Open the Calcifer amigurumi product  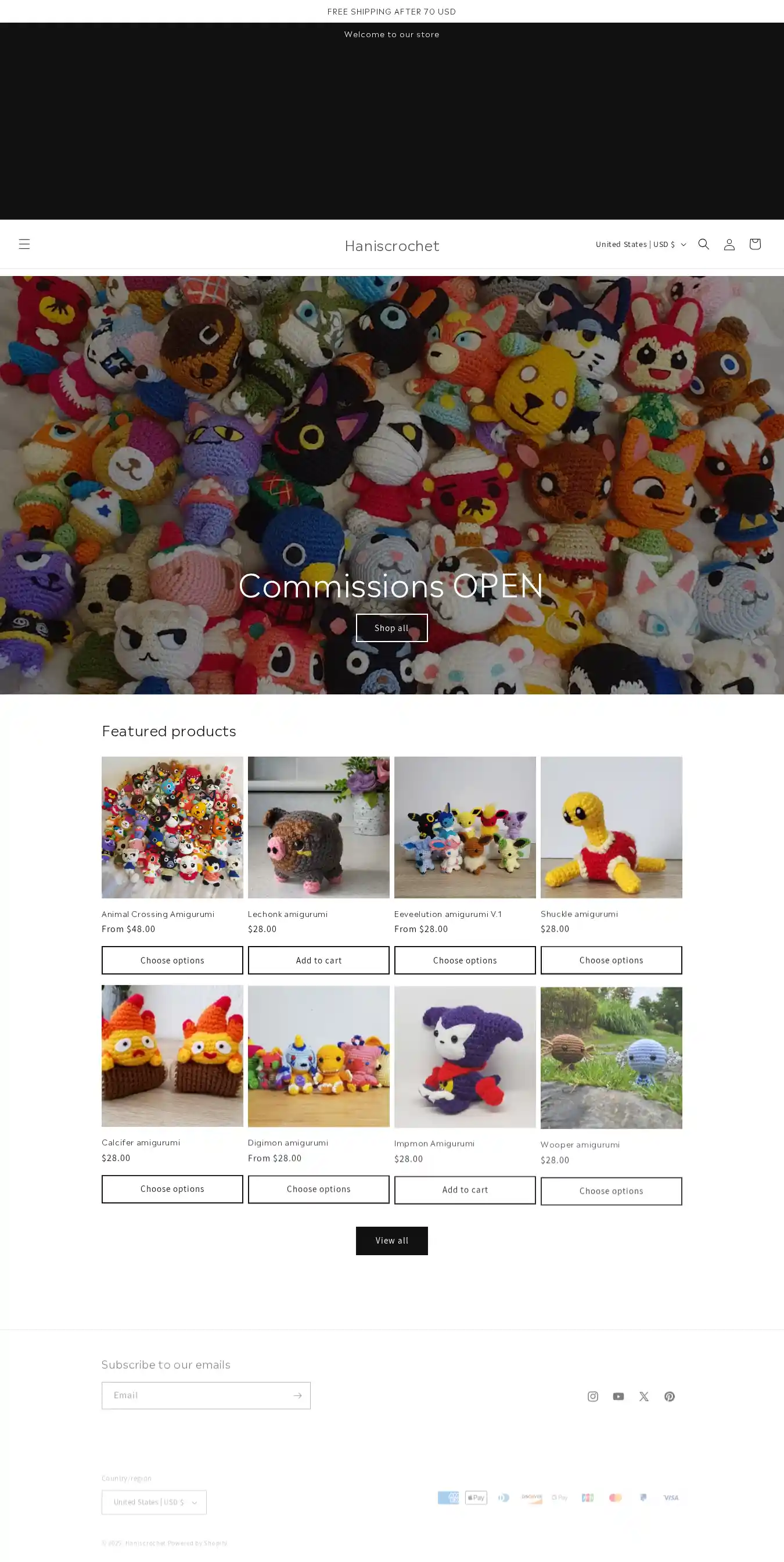[141, 1142]
